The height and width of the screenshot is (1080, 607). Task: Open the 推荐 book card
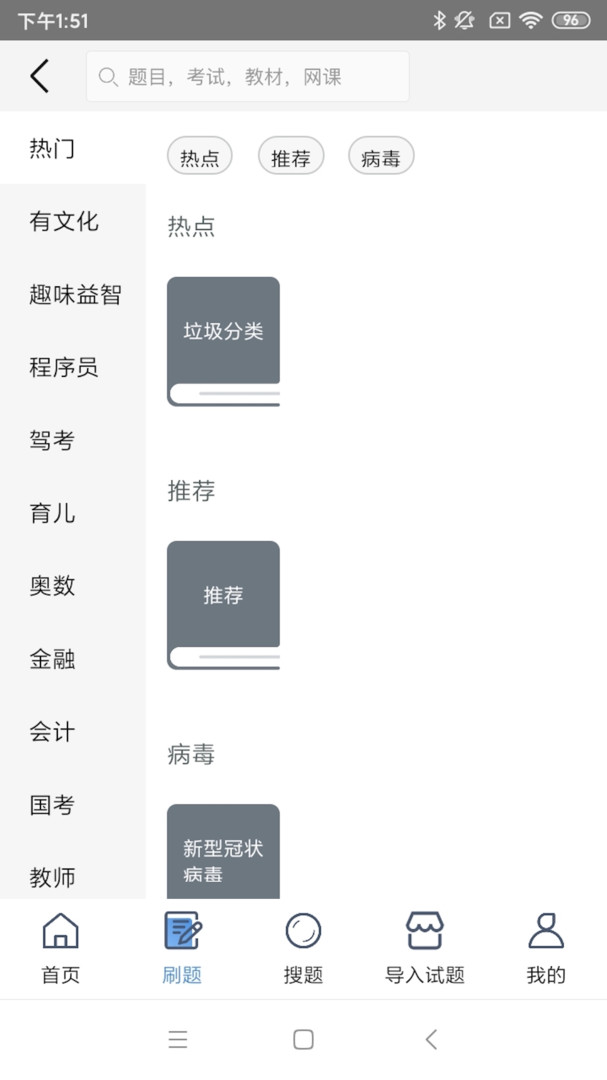tap(223, 604)
